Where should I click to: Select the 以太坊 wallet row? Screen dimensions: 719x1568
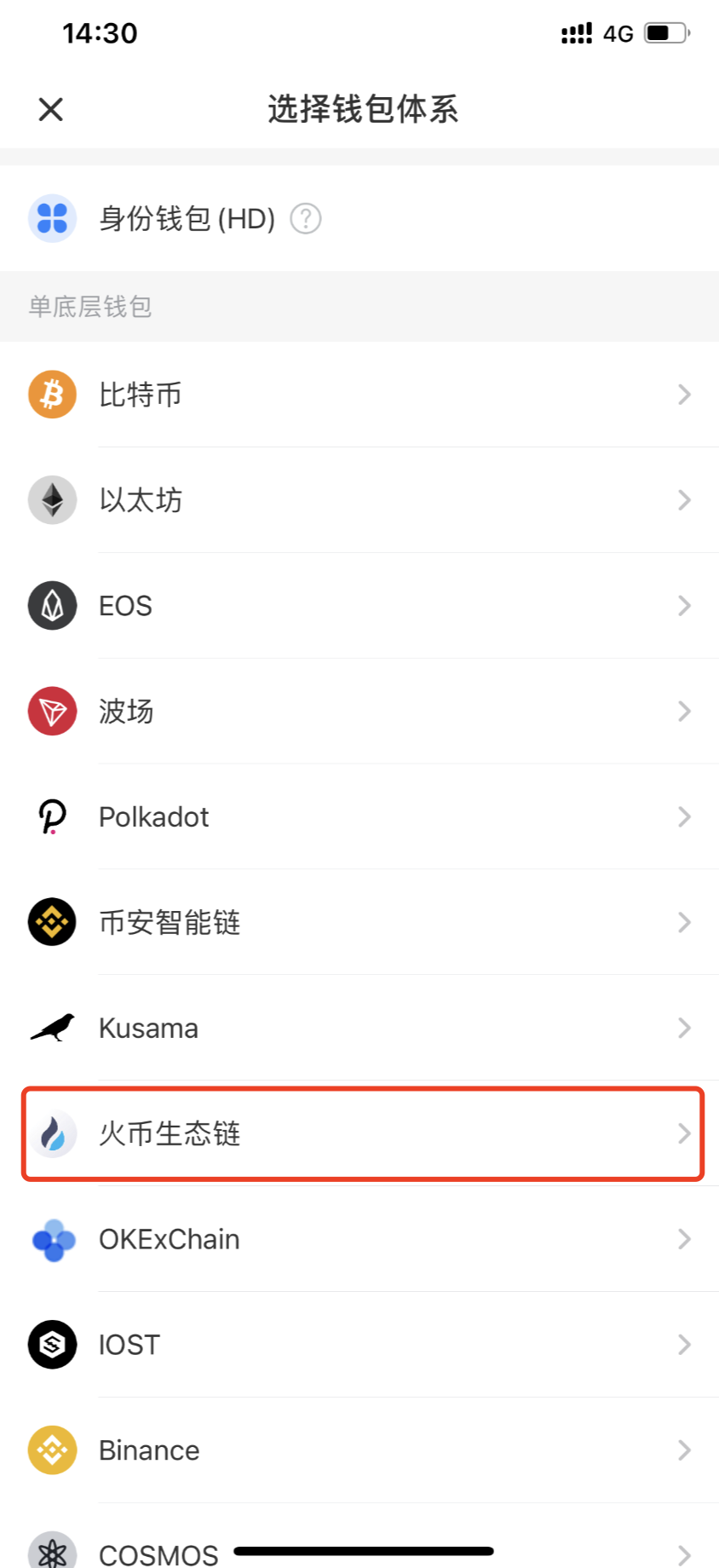pyautogui.click(x=359, y=500)
